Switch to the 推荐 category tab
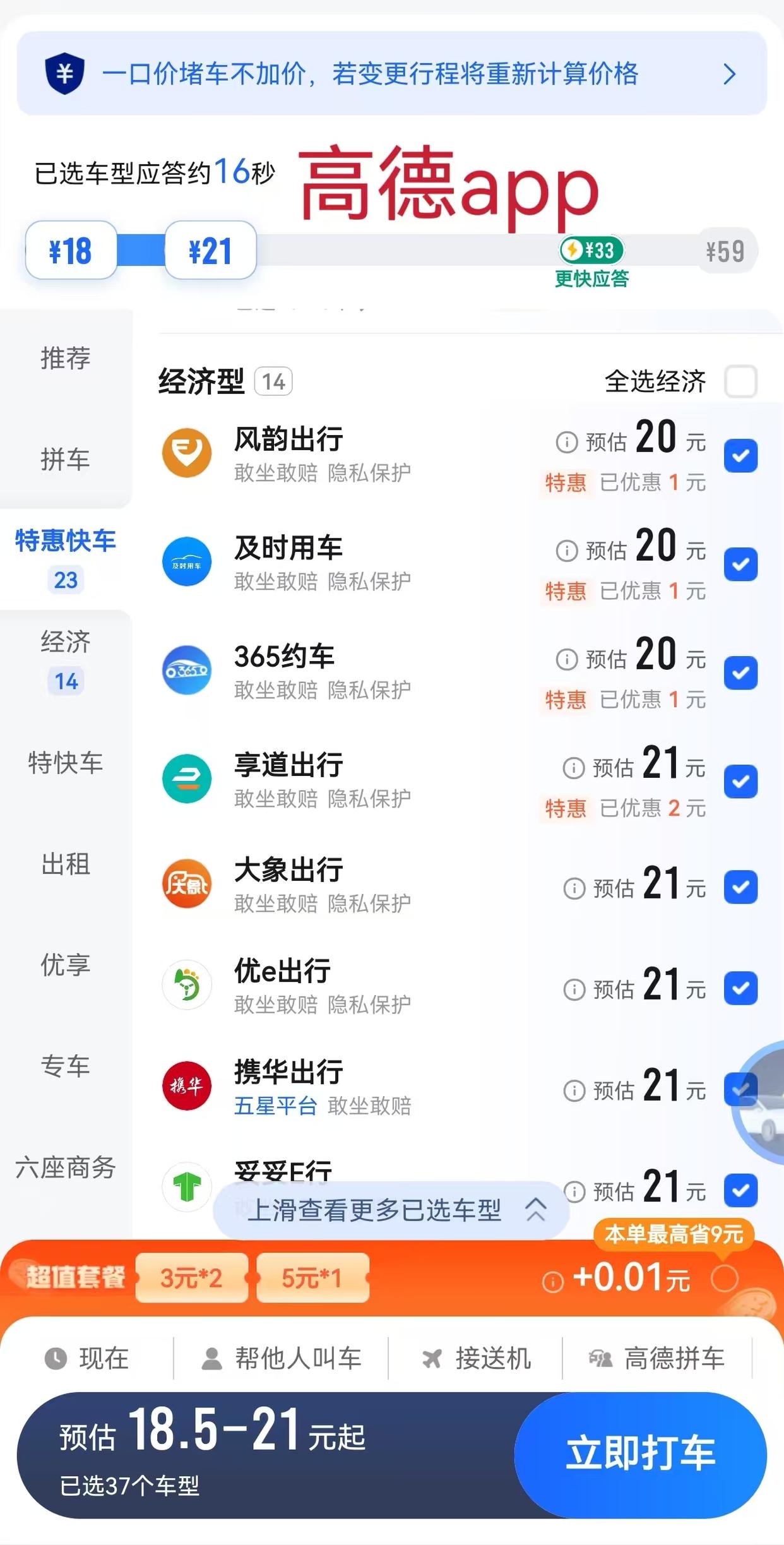This screenshot has height=1545, width=784. coord(66,358)
